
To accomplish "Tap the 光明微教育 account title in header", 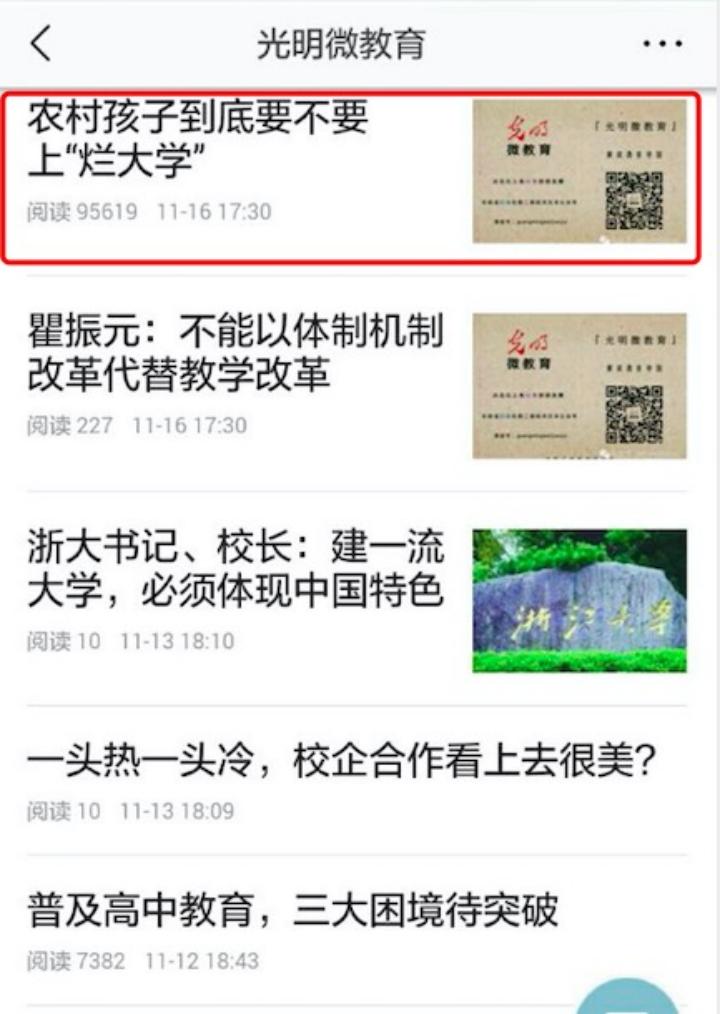I will pos(360,43).
